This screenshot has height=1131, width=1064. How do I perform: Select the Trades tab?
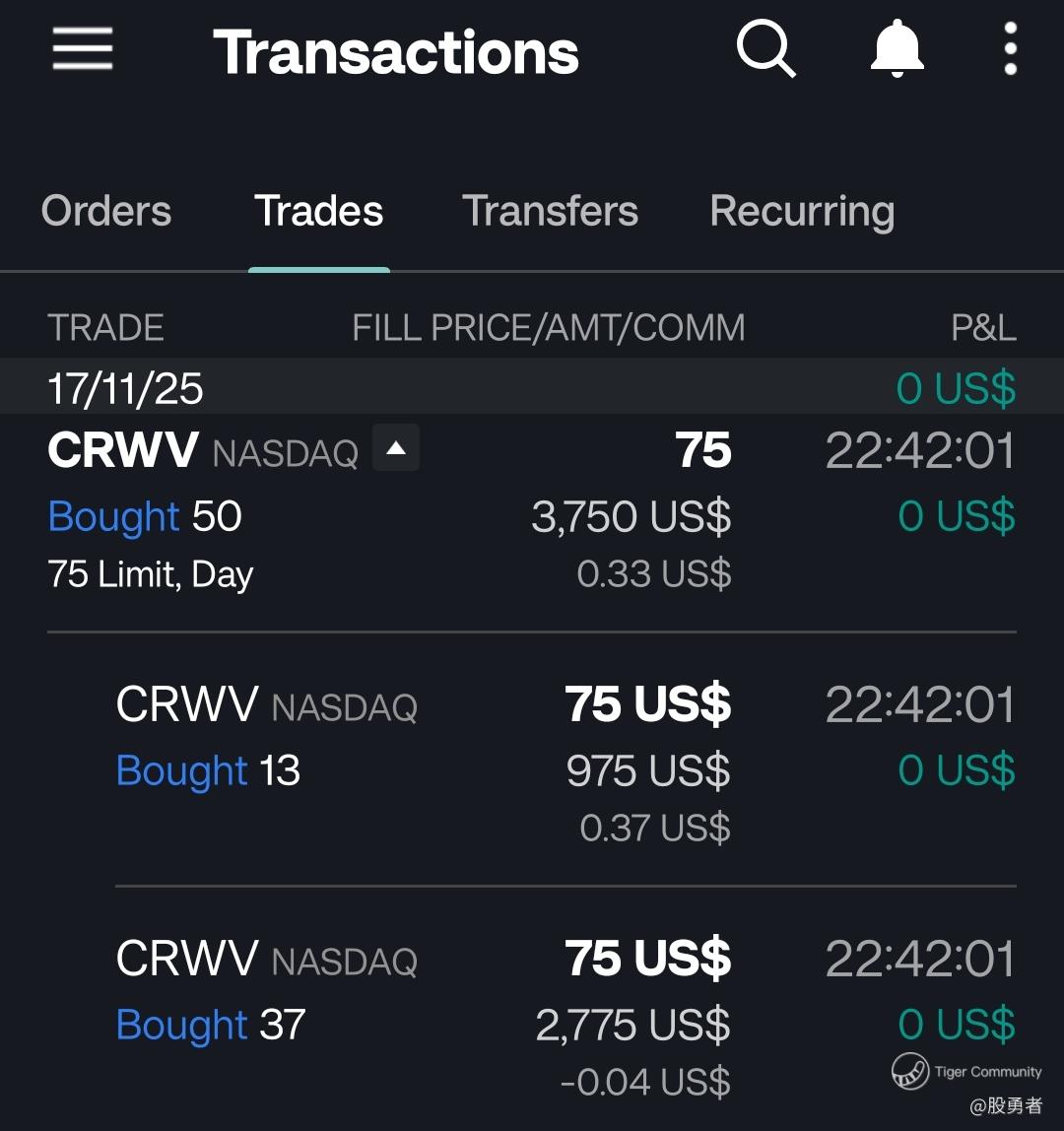[x=318, y=211]
